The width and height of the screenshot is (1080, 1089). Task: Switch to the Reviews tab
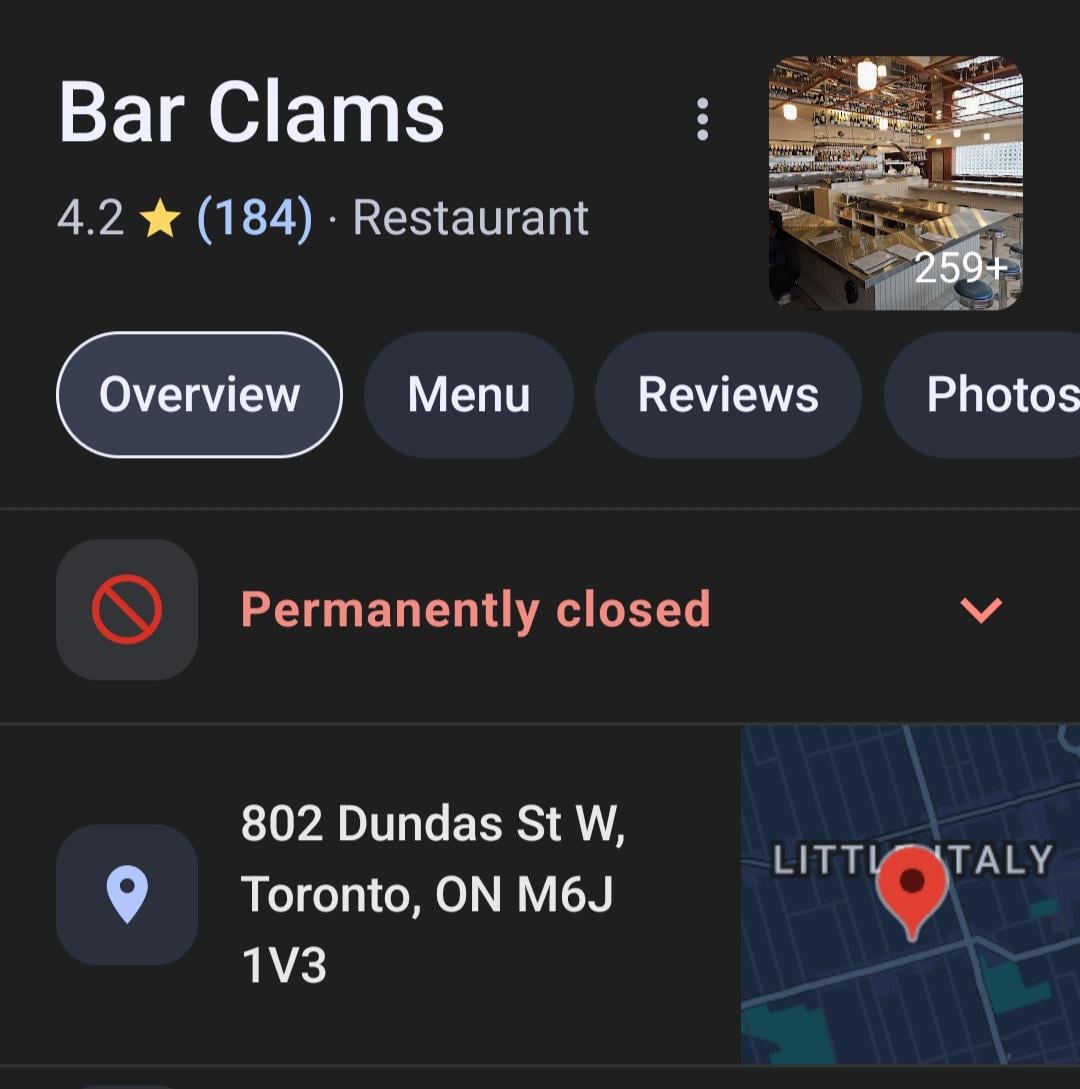click(727, 395)
